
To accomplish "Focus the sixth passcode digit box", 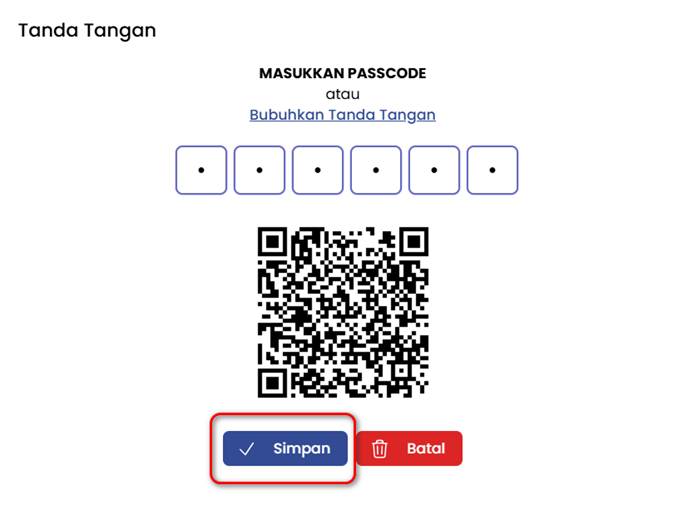I will (x=492, y=170).
